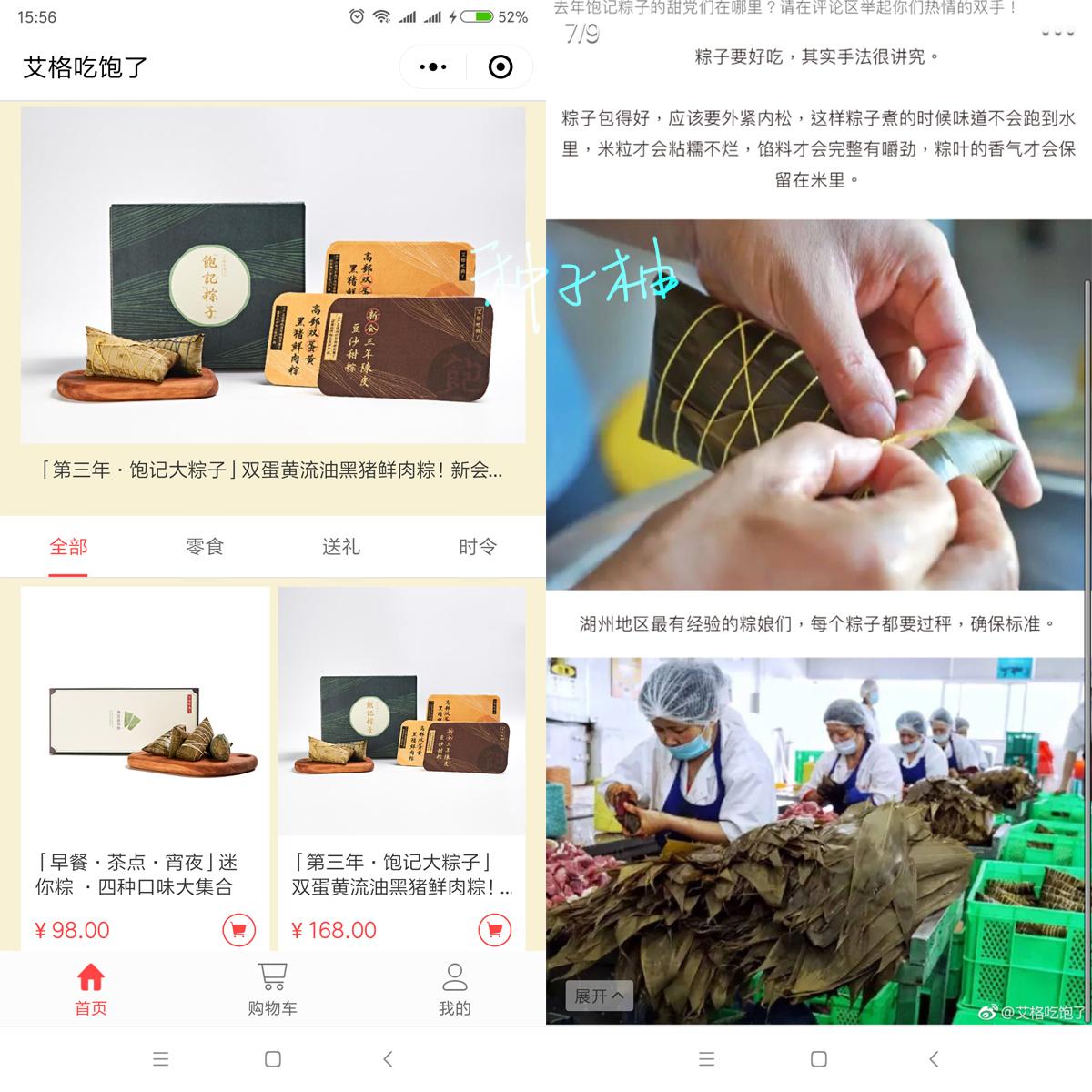The image size is (1092, 1092).
Task: Open the 购物车 tab
Action: [272, 989]
